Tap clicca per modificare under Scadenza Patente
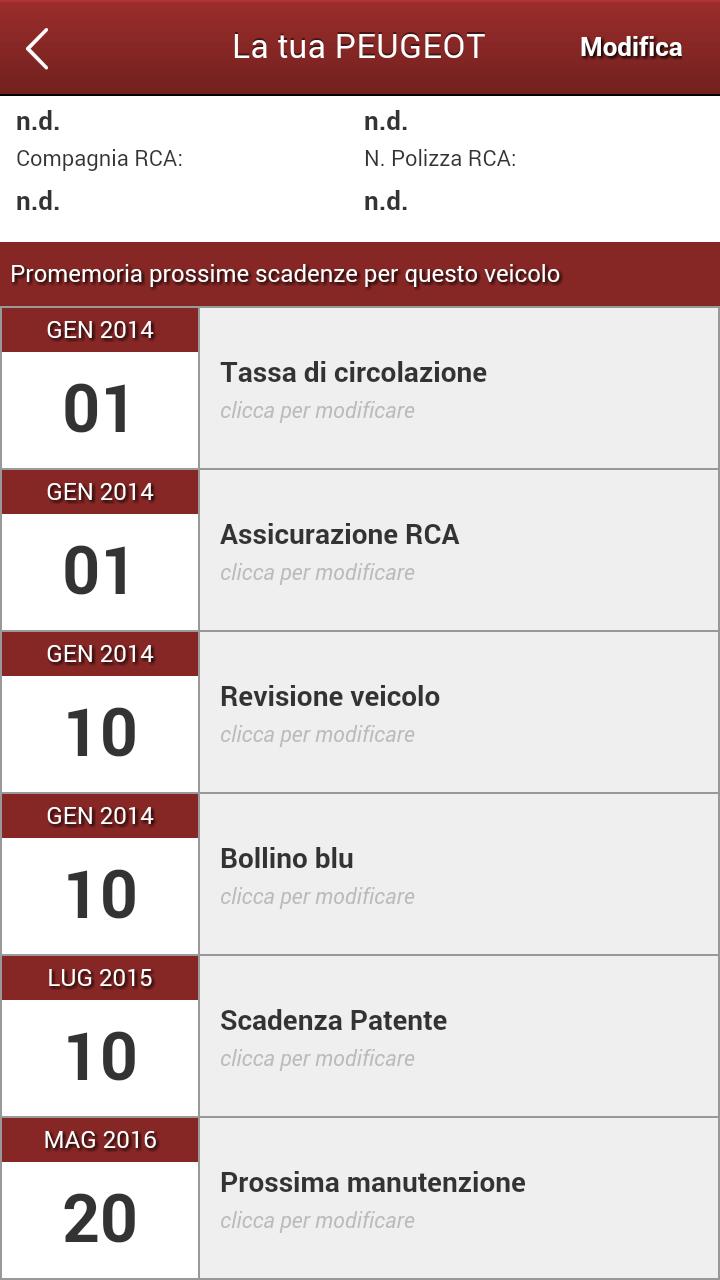Viewport: 720px width, 1280px height. point(319,1058)
